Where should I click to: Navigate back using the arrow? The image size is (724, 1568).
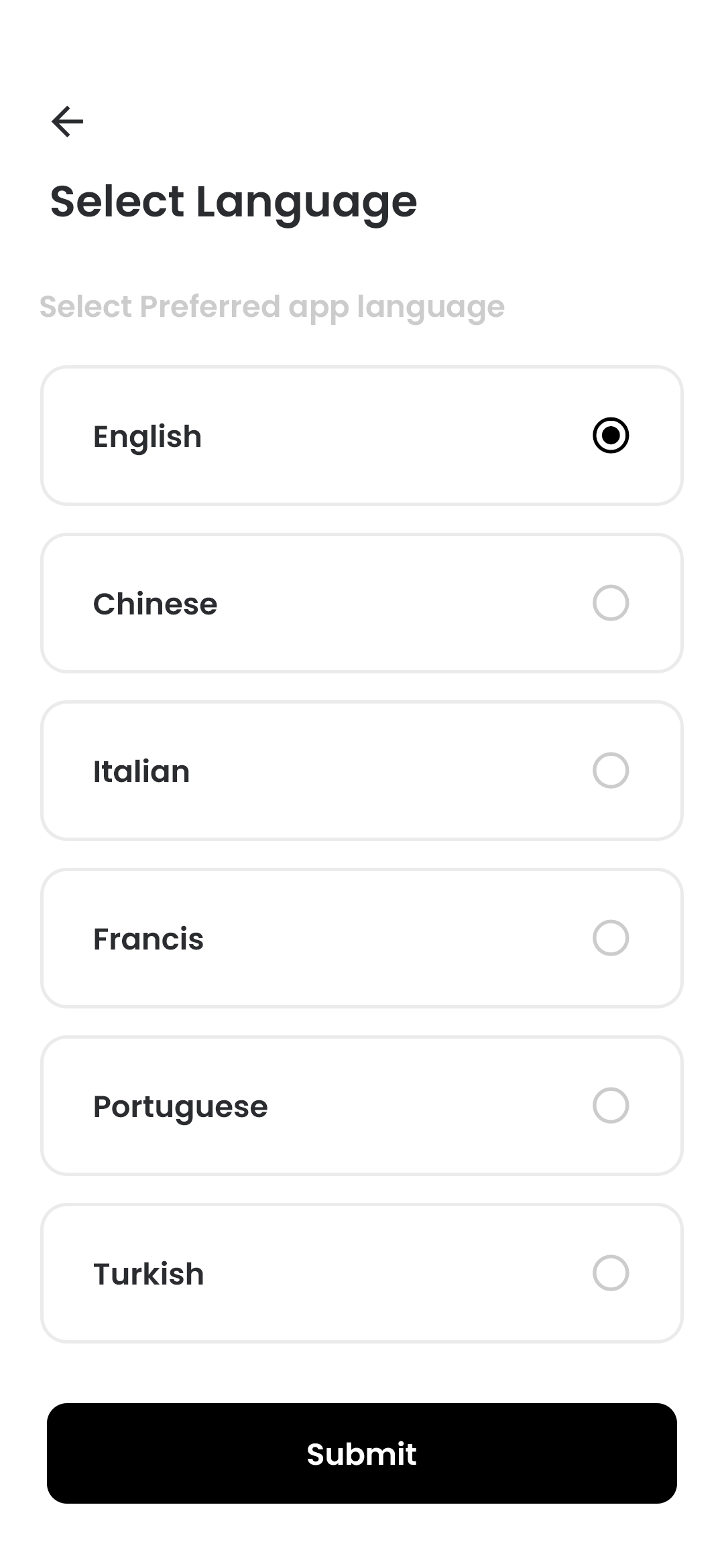(67, 121)
